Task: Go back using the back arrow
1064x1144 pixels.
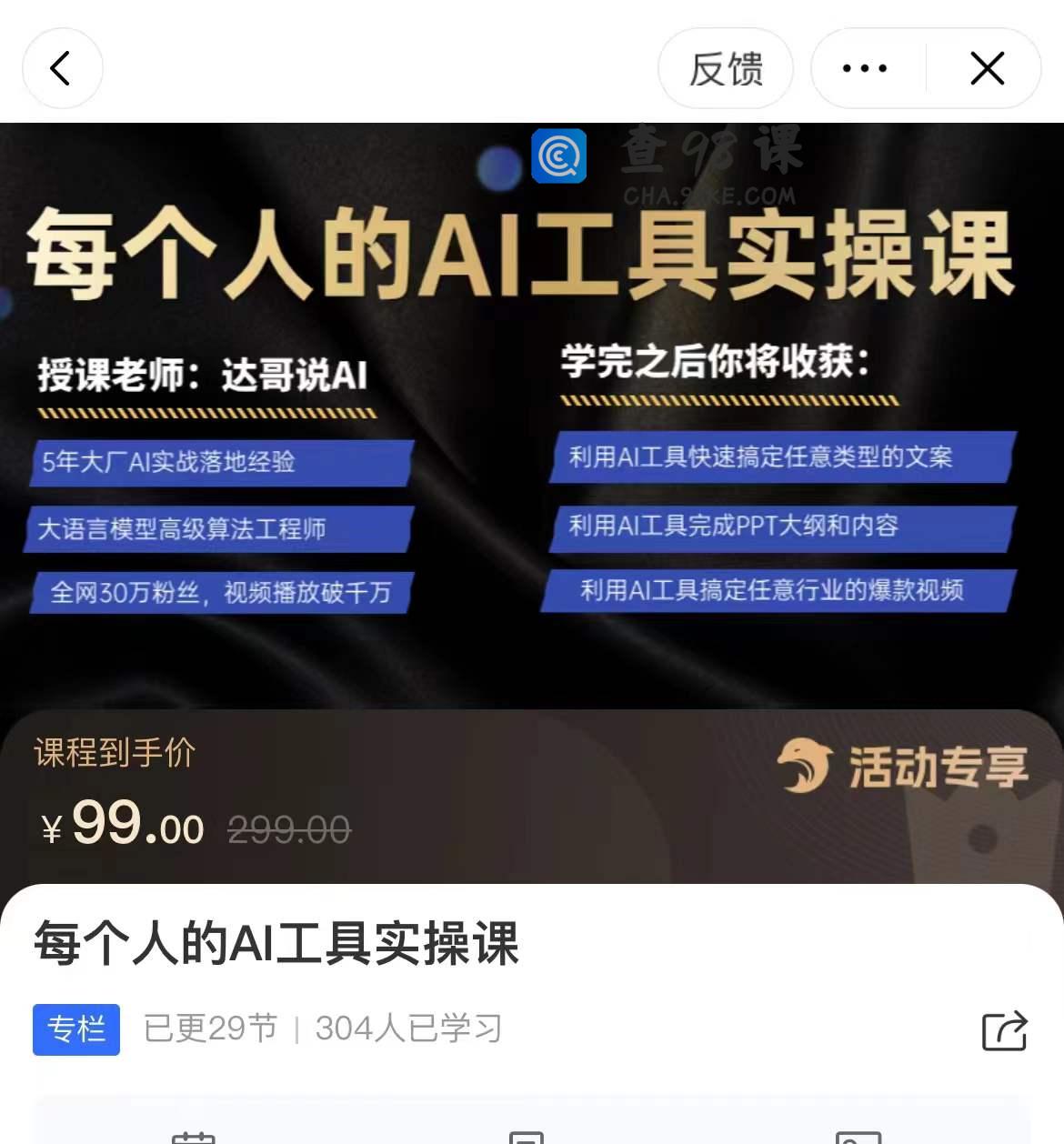Action: (62, 68)
